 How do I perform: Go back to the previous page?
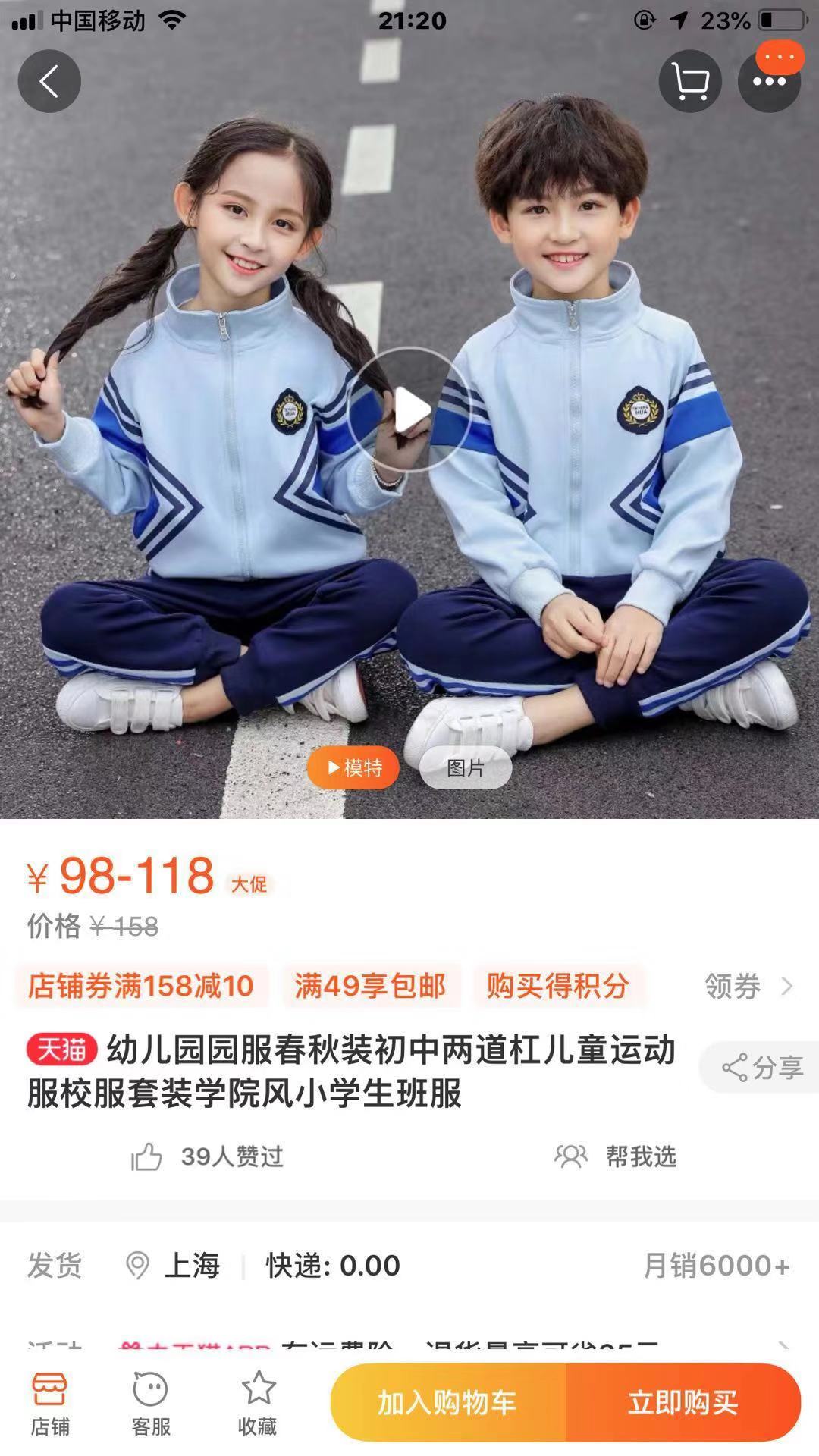pyautogui.click(x=49, y=81)
